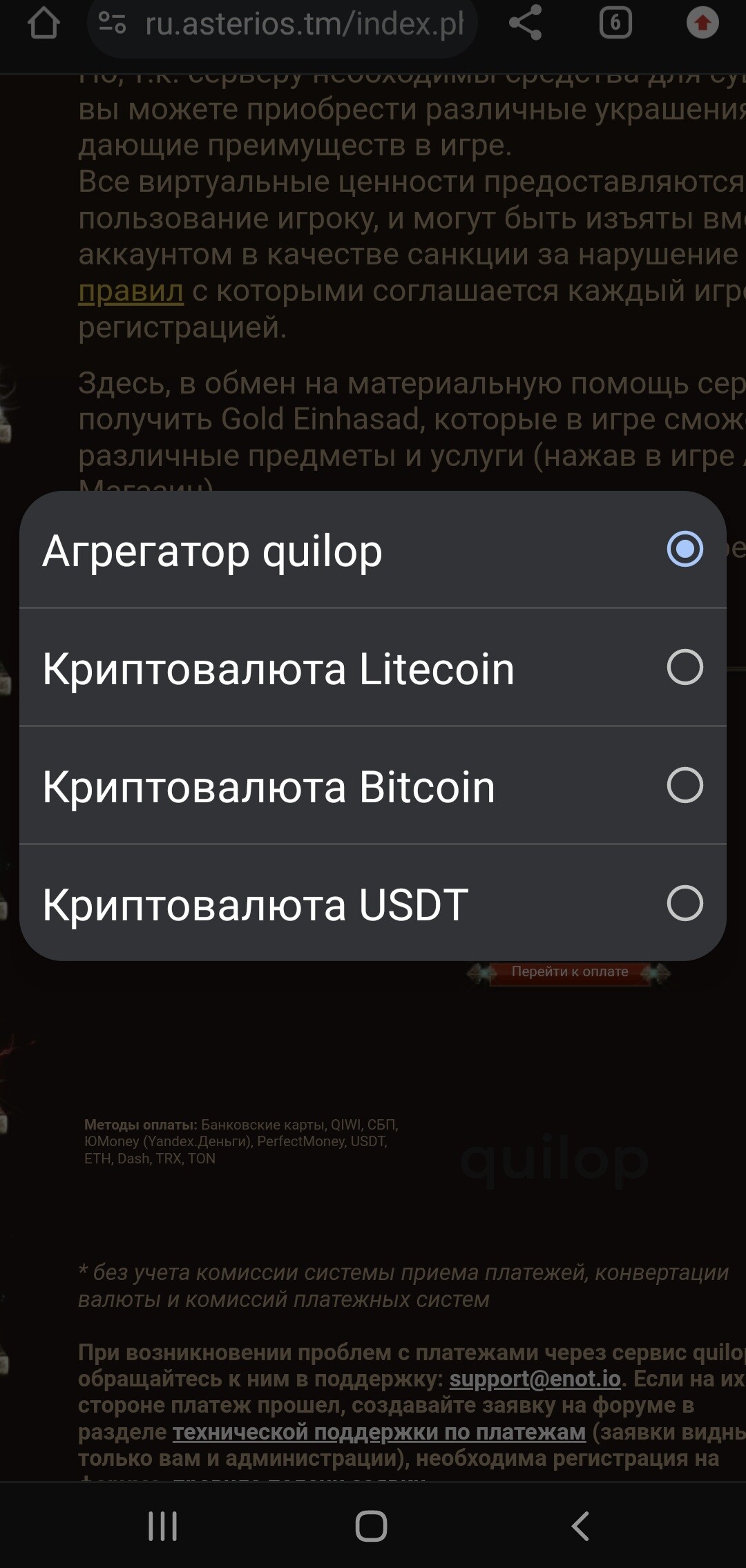746x1568 pixels.
Task: Go back with the system back button
Action: pyautogui.click(x=581, y=1526)
